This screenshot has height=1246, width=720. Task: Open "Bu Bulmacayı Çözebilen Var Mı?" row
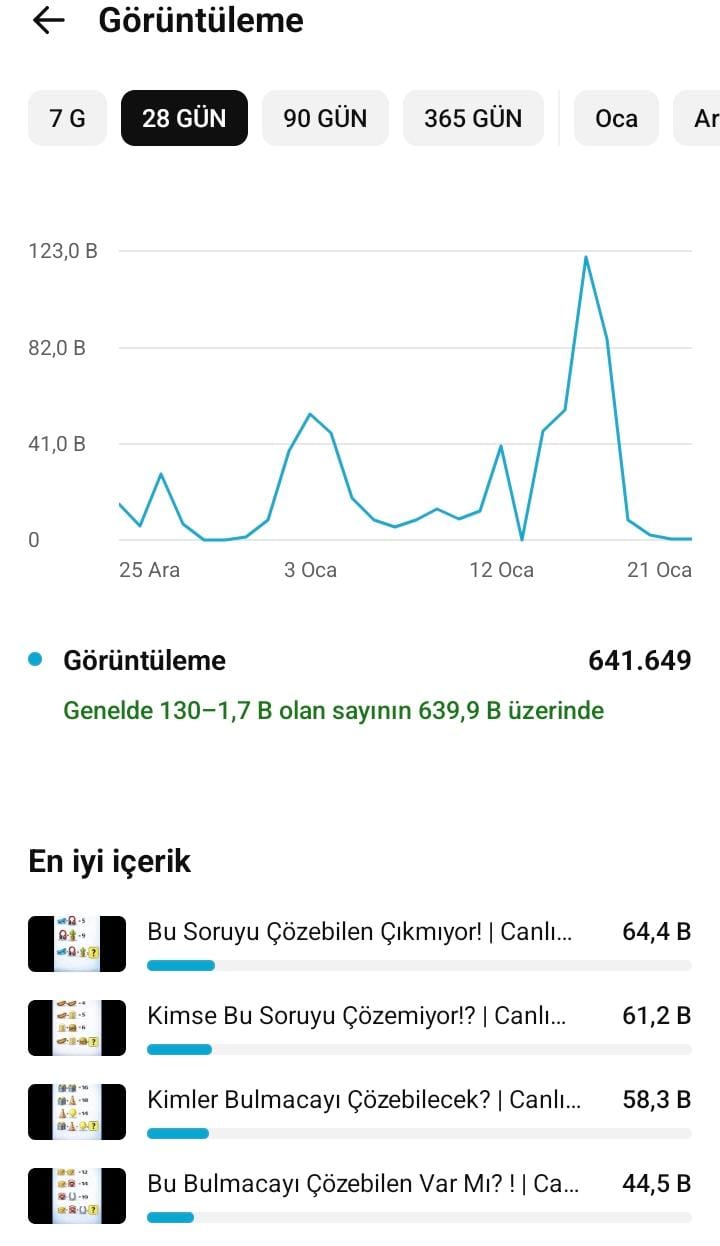click(x=360, y=1196)
